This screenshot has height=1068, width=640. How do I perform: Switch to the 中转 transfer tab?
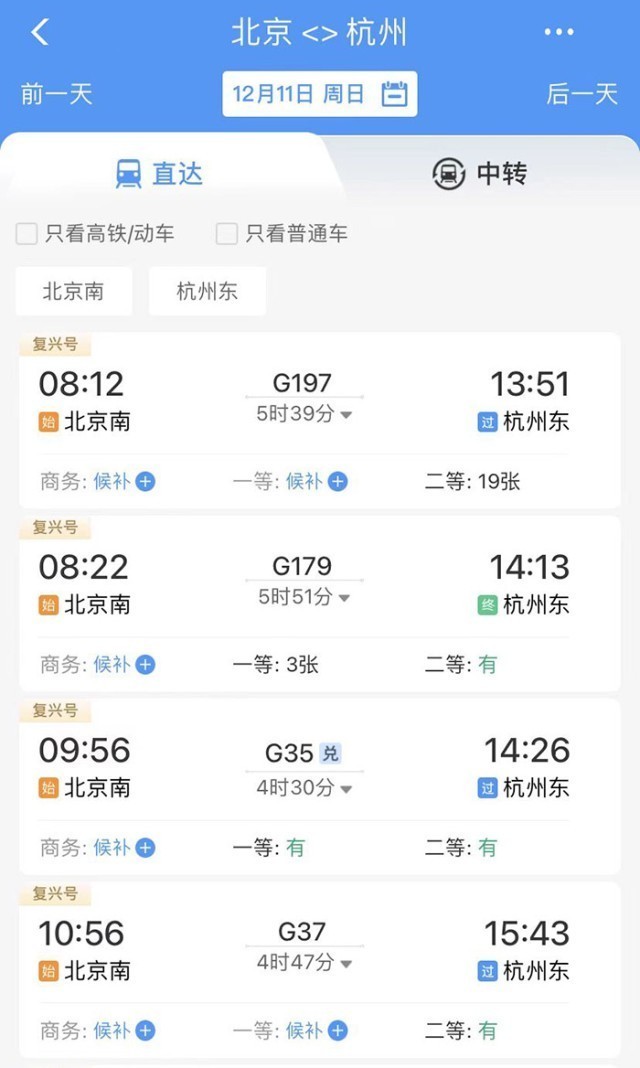coord(479,173)
